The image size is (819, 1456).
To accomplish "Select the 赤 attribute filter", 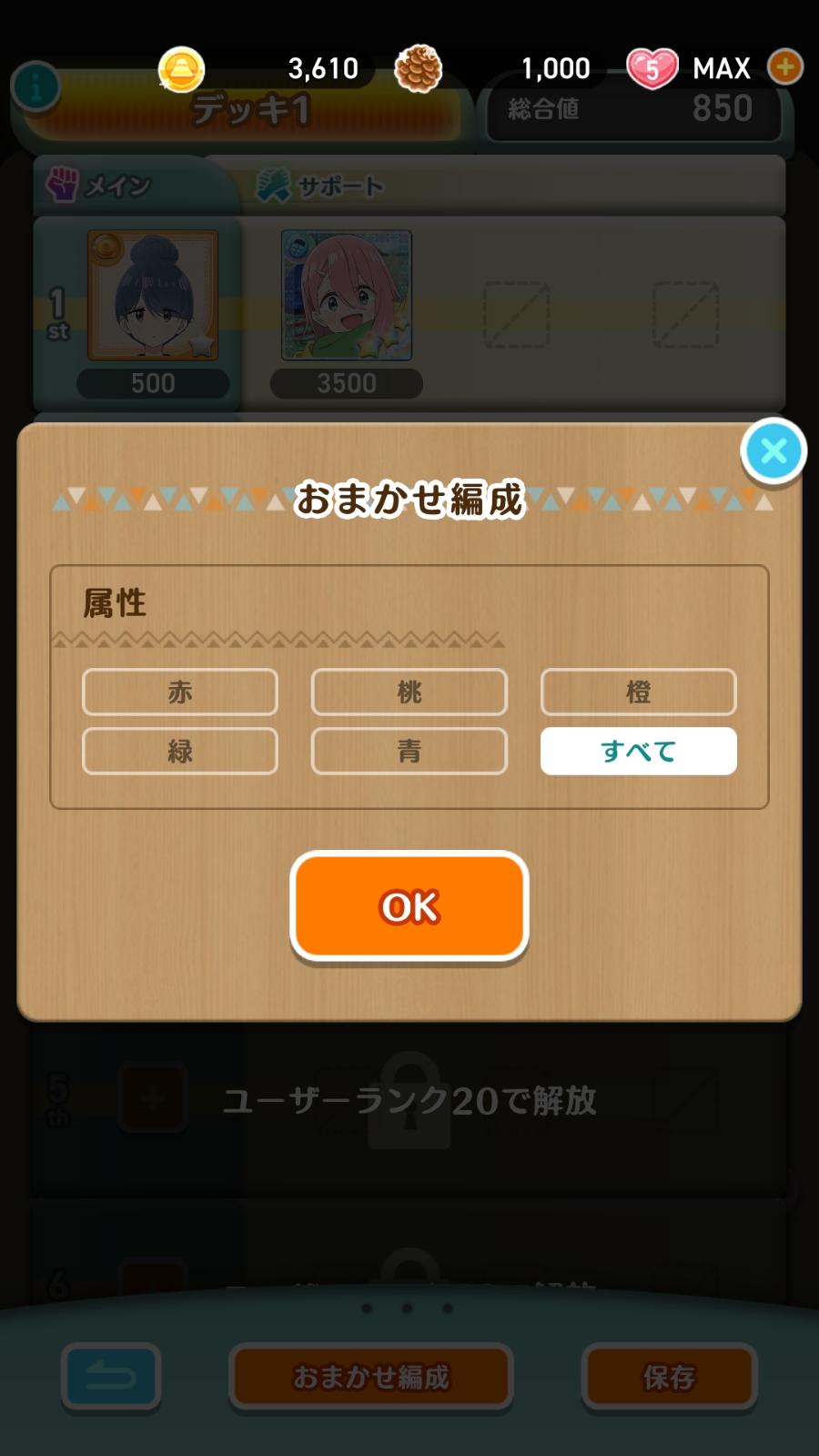I will point(180,693).
